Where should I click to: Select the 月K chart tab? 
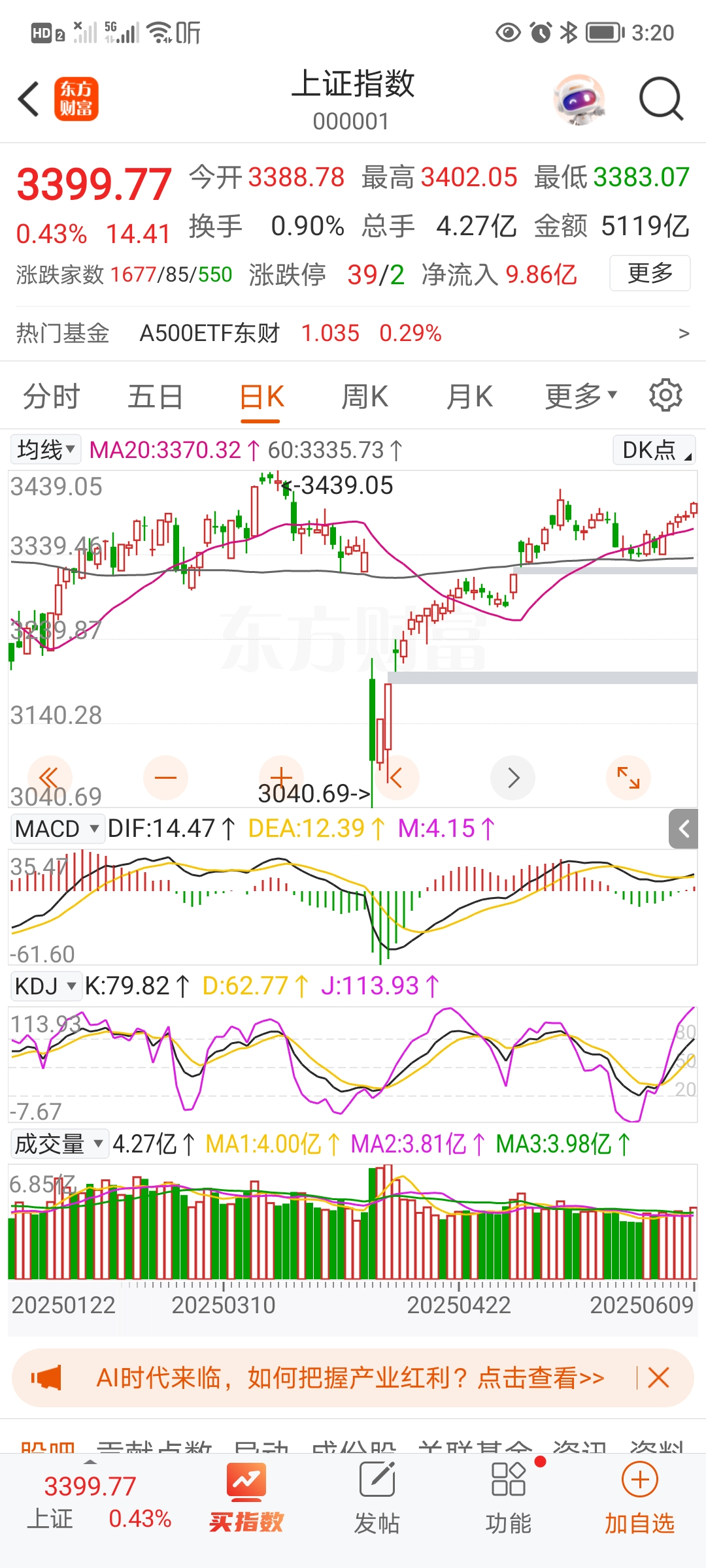[x=469, y=397]
